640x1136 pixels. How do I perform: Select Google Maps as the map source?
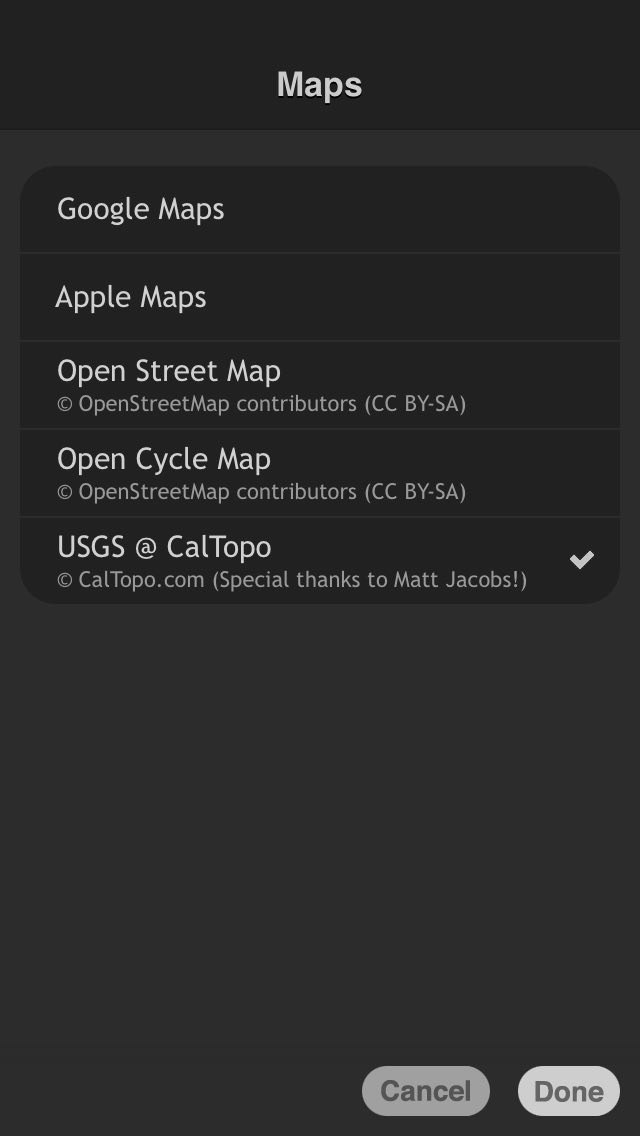[320, 209]
